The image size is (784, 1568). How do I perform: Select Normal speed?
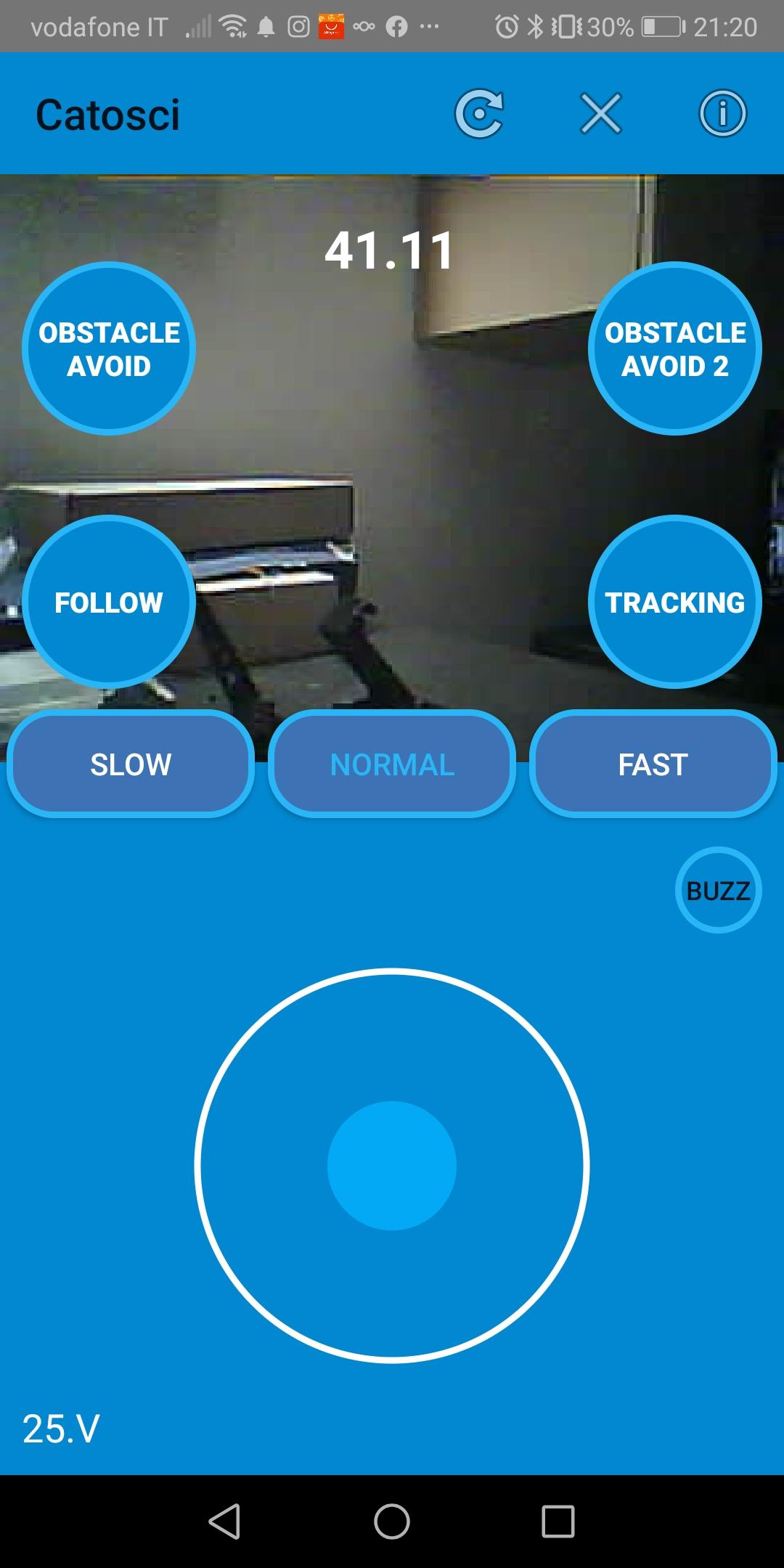click(x=392, y=764)
